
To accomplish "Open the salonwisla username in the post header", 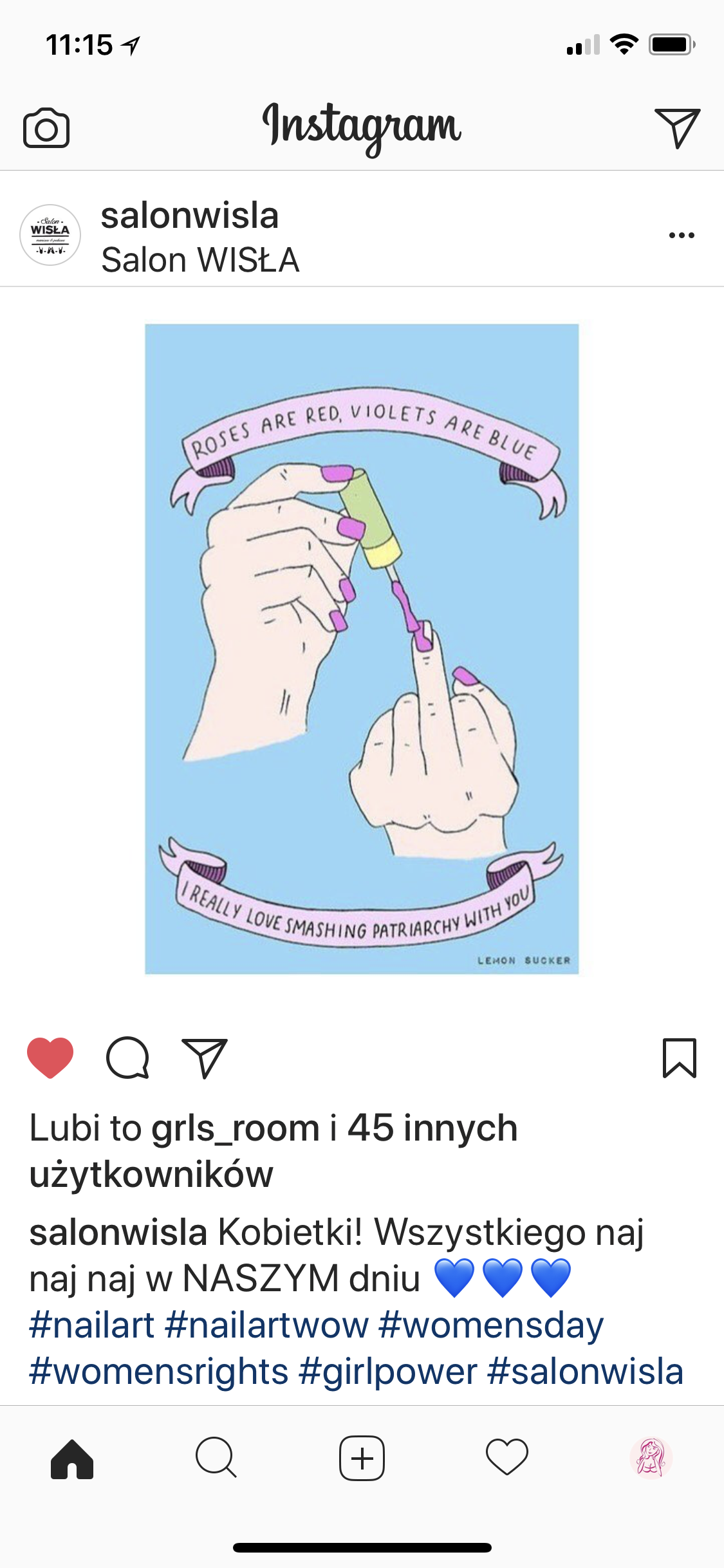I will (190, 215).
